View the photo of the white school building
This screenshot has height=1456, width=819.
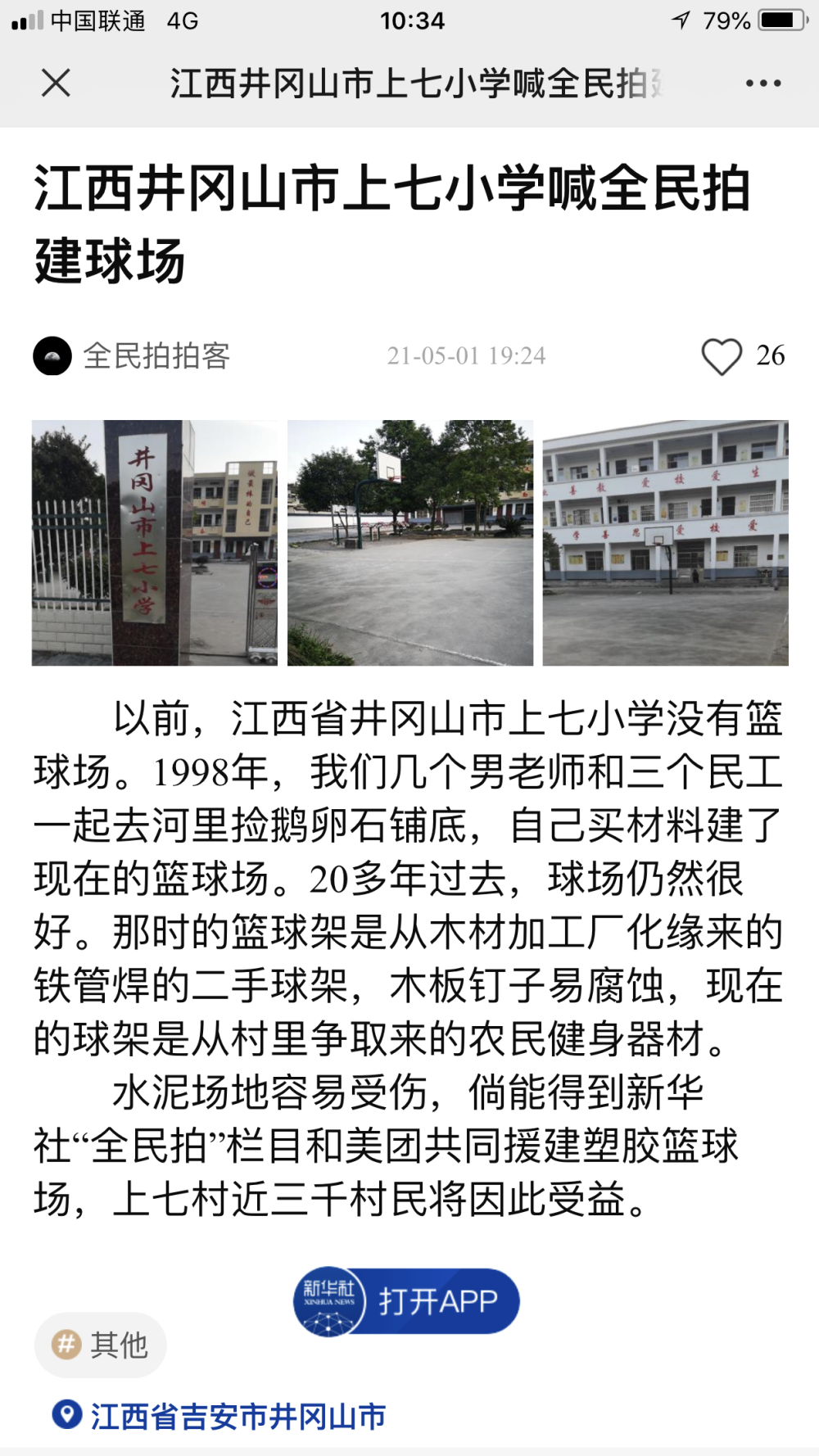point(665,542)
